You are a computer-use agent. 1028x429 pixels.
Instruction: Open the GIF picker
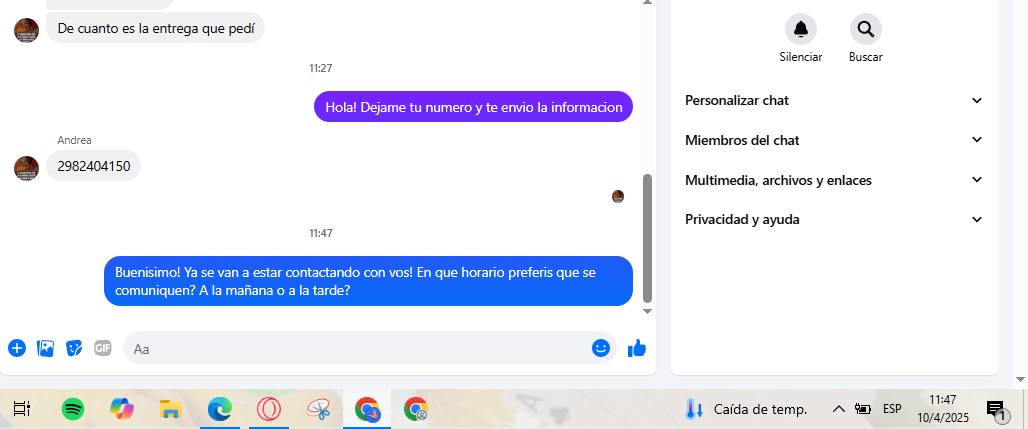102,348
